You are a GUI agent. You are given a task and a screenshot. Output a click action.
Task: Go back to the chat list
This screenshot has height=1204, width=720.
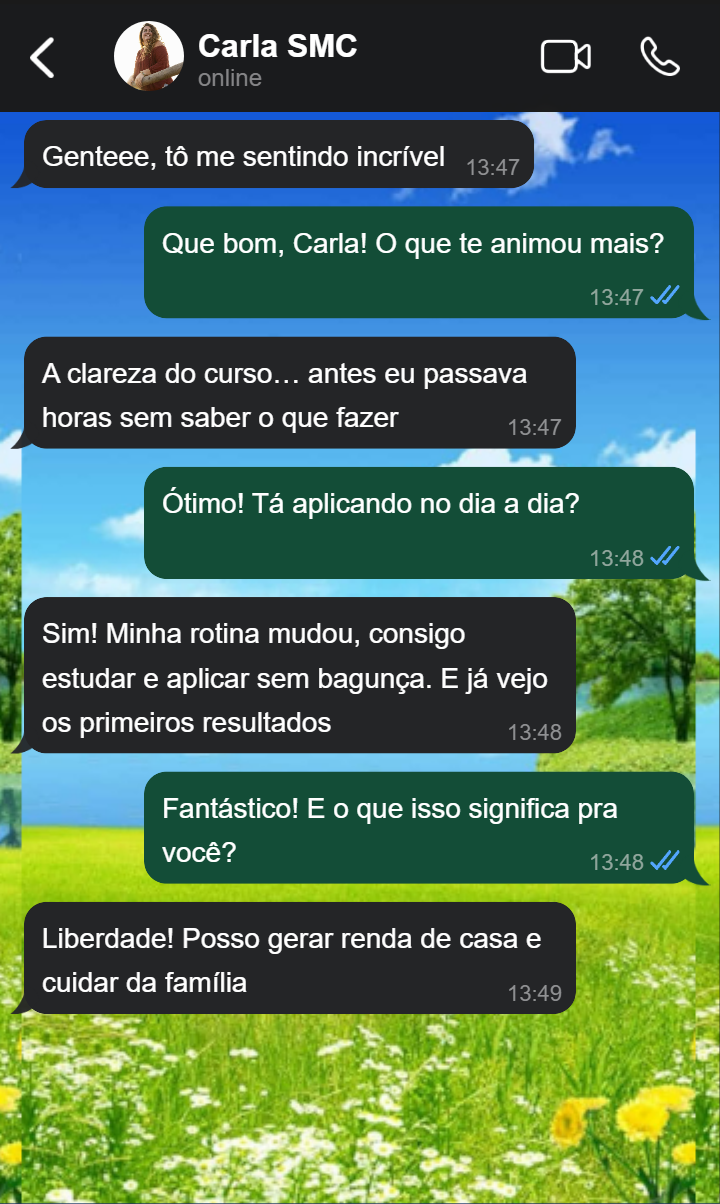coord(42,57)
